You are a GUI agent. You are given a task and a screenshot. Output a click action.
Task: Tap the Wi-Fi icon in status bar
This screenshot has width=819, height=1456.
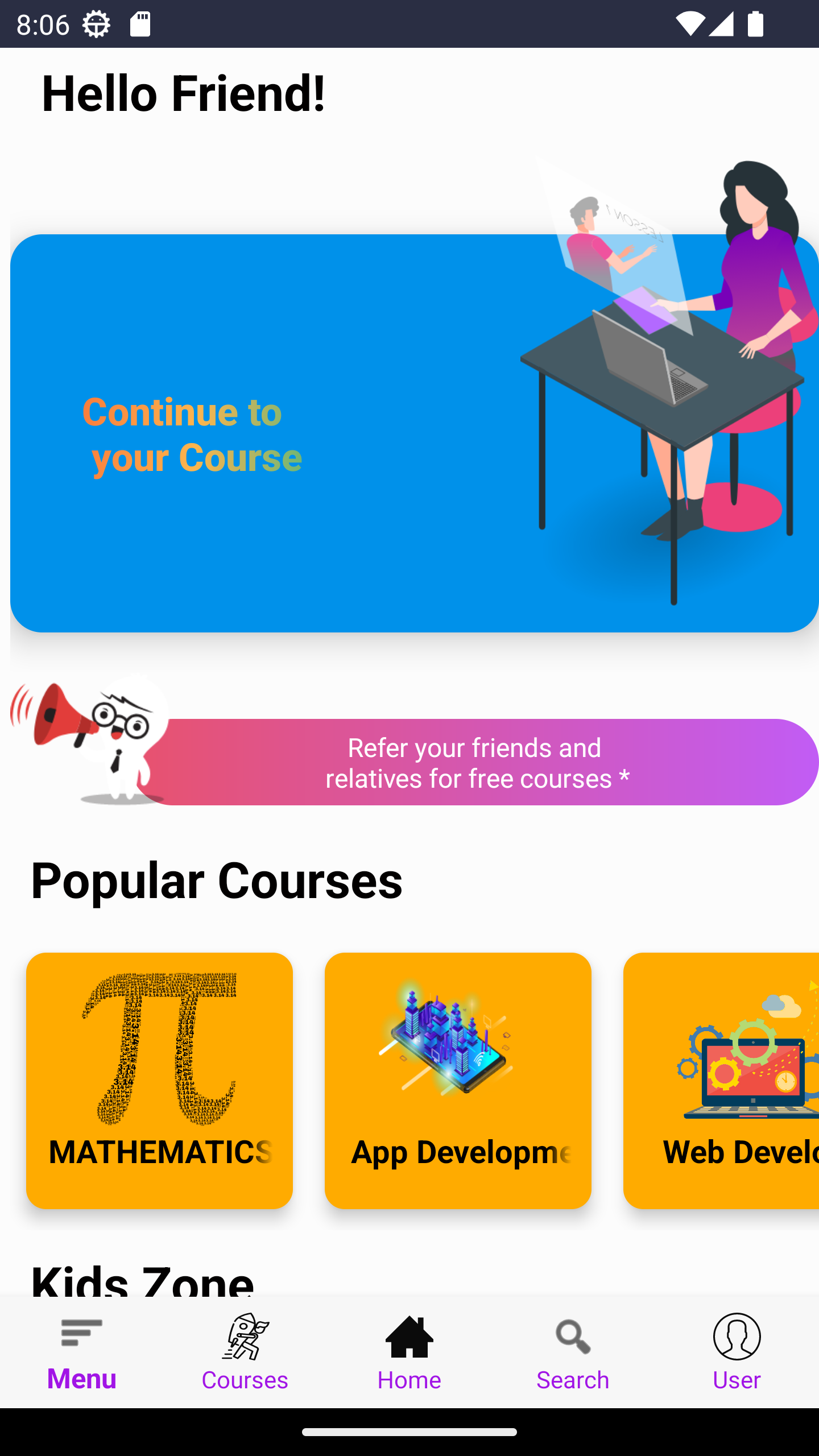(690, 23)
